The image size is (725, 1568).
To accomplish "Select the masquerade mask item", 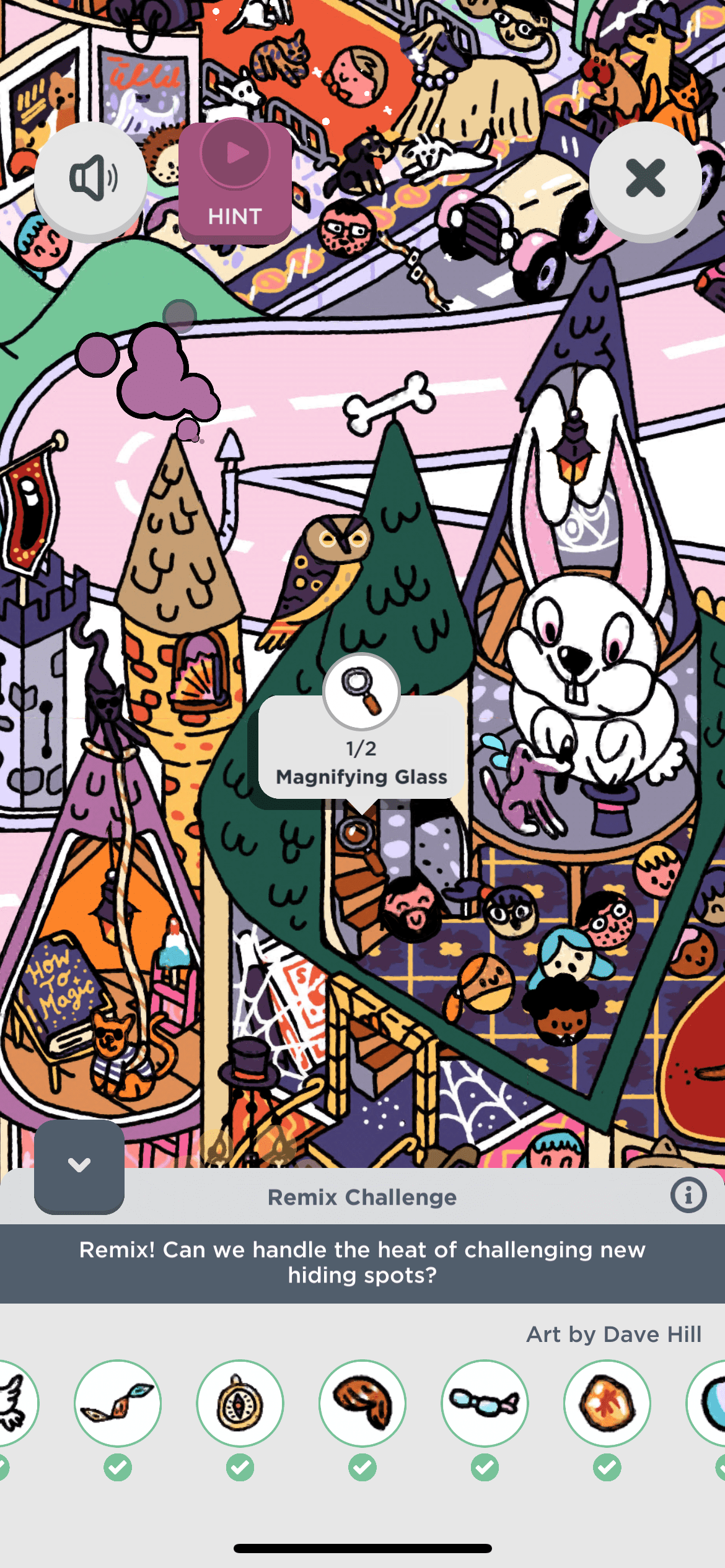I will pyautogui.click(x=118, y=1403).
